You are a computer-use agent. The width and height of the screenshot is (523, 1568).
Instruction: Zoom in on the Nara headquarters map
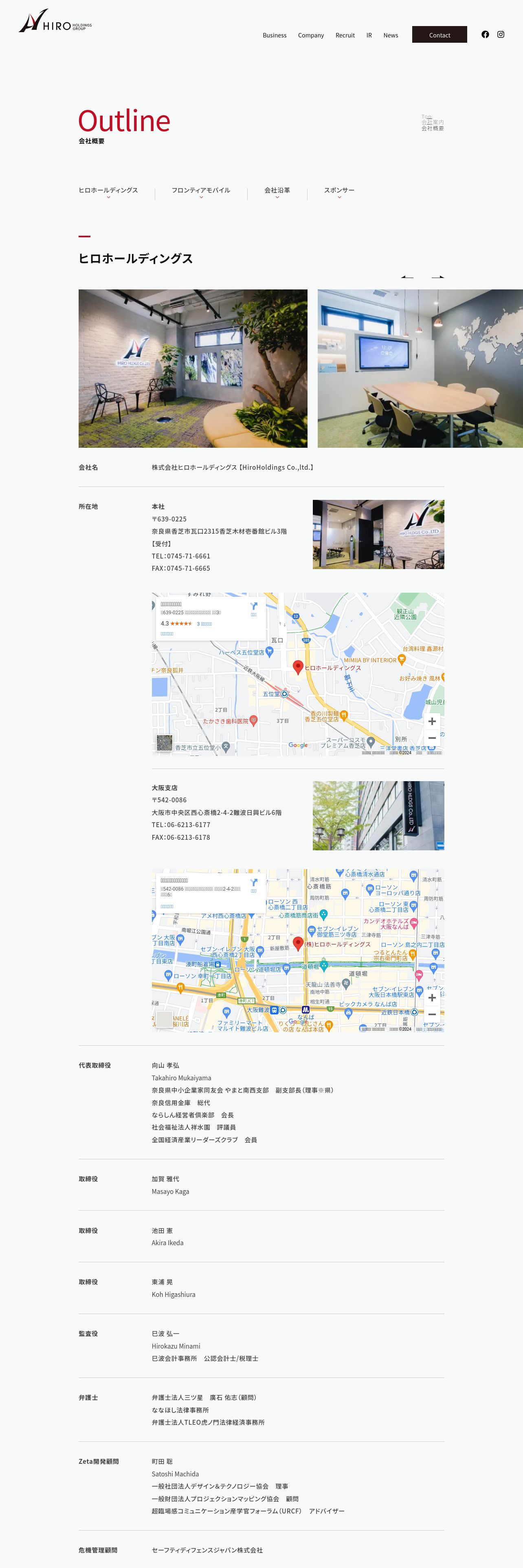coord(432,721)
